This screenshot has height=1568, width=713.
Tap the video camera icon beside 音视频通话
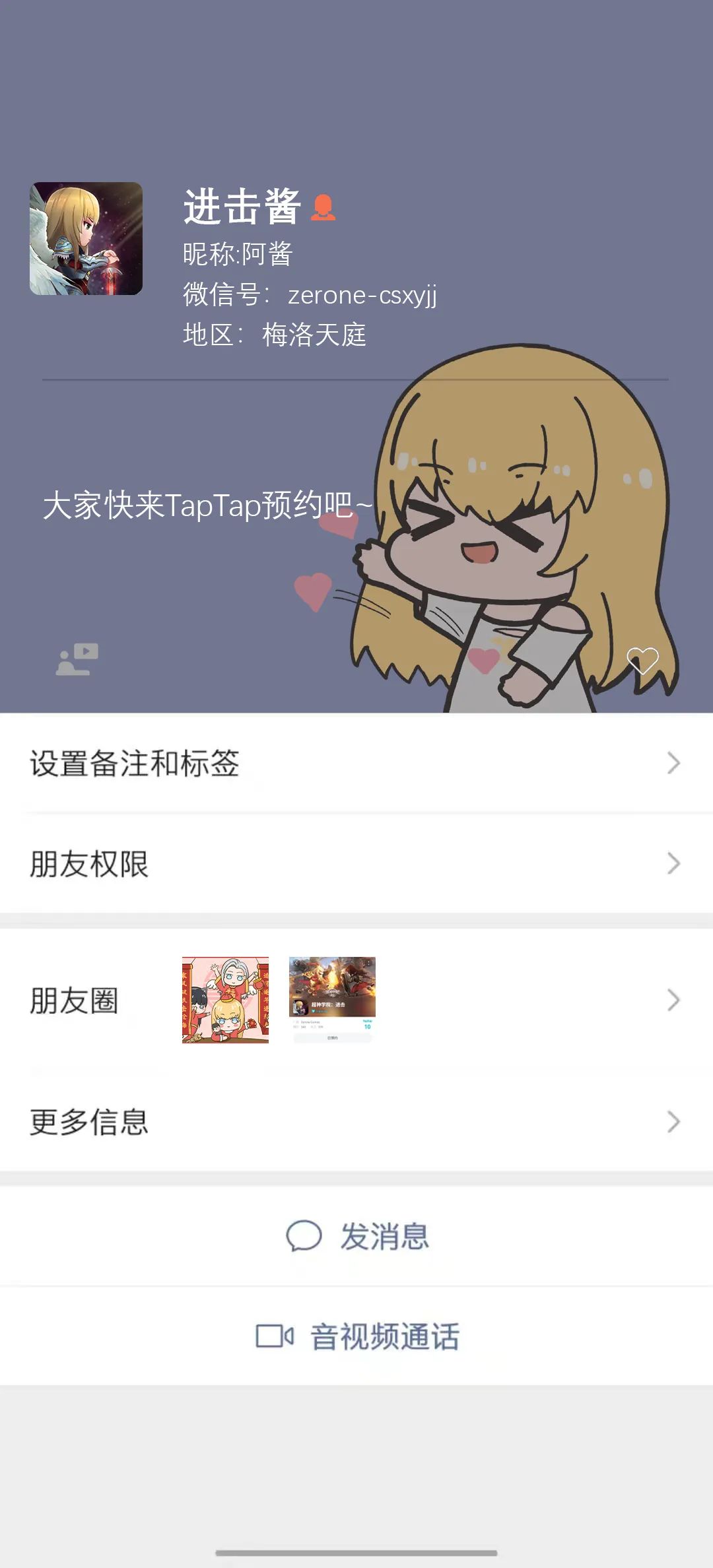pyautogui.click(x=273, y=1335)
